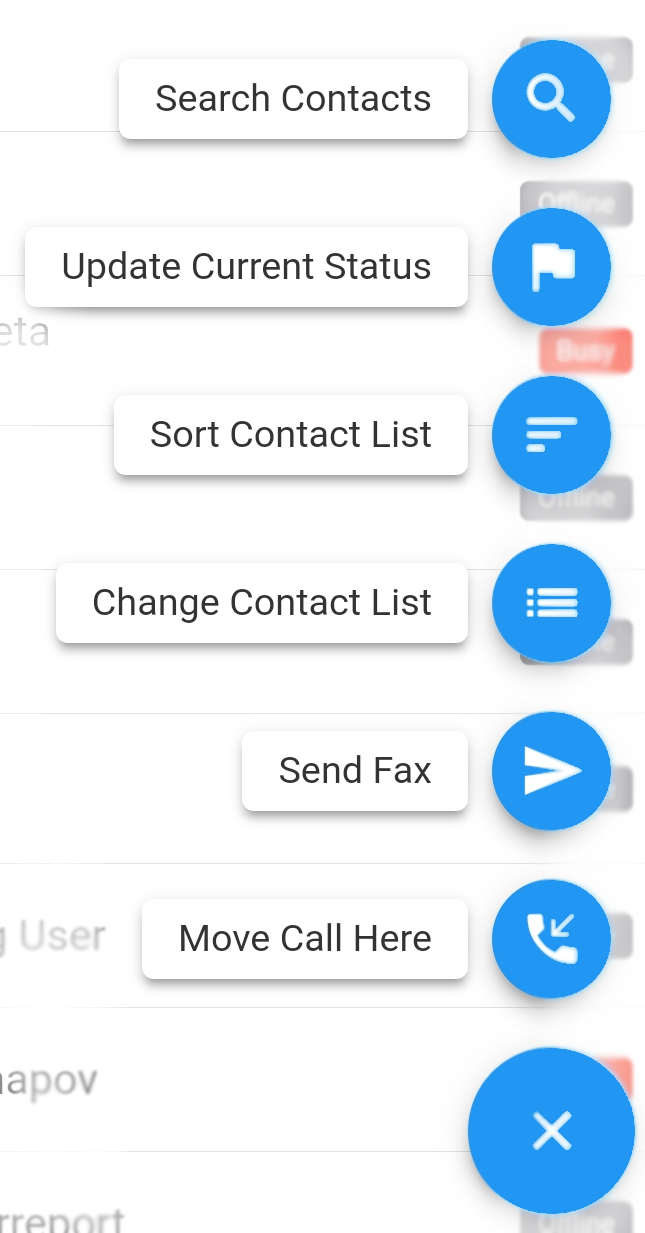Tap the paper plane send fax button

point(551,771)
